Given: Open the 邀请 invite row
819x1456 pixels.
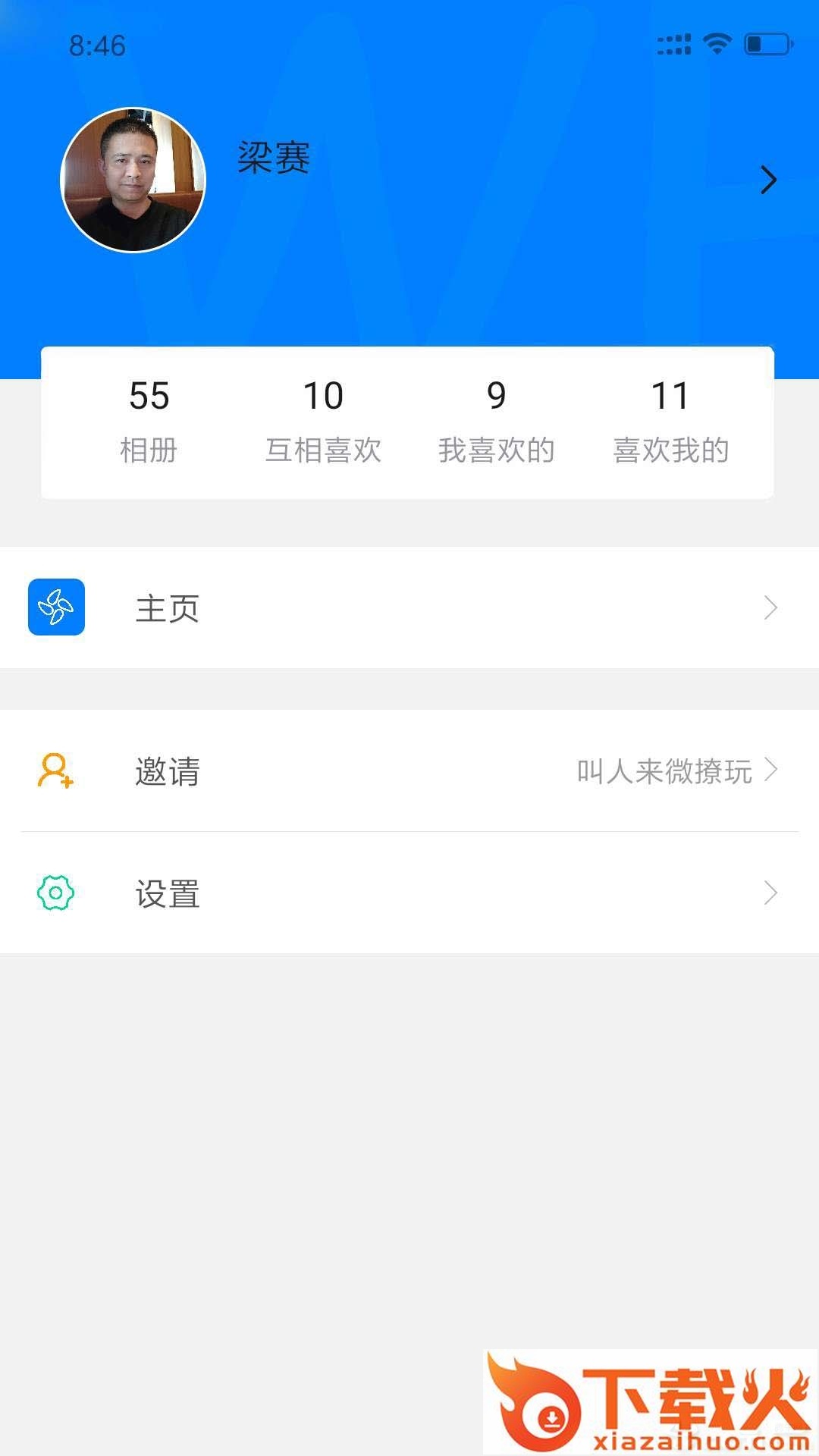Looking at the screenshot, I should pyautogui.click(x=409, y=770).
